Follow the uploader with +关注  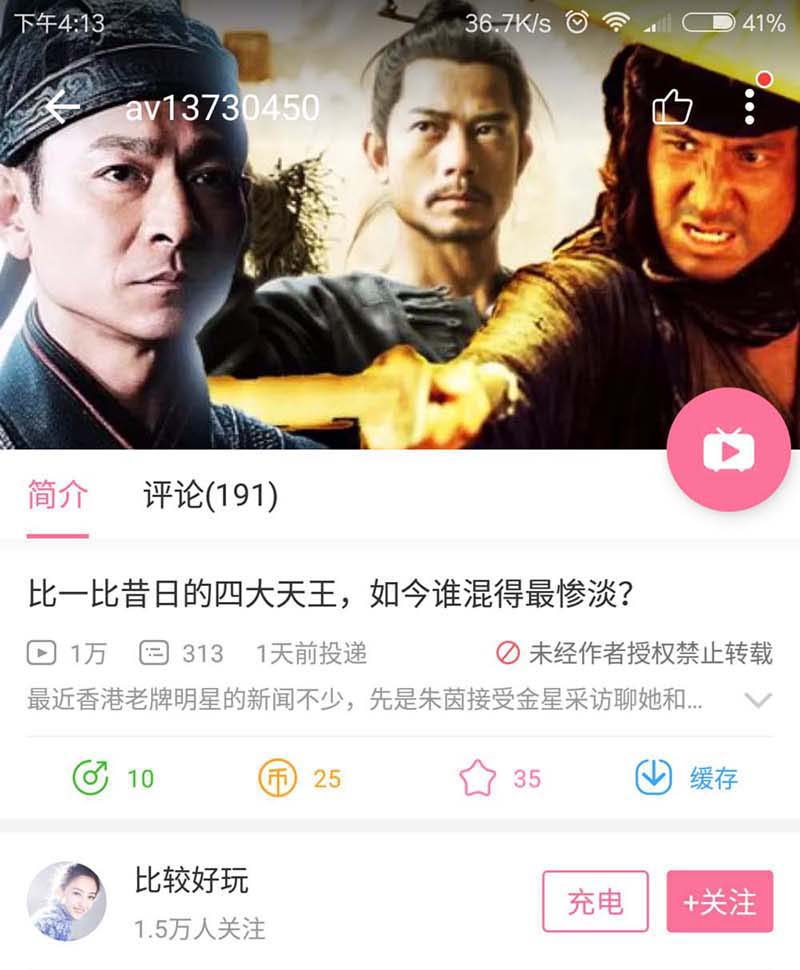(719, 901)
